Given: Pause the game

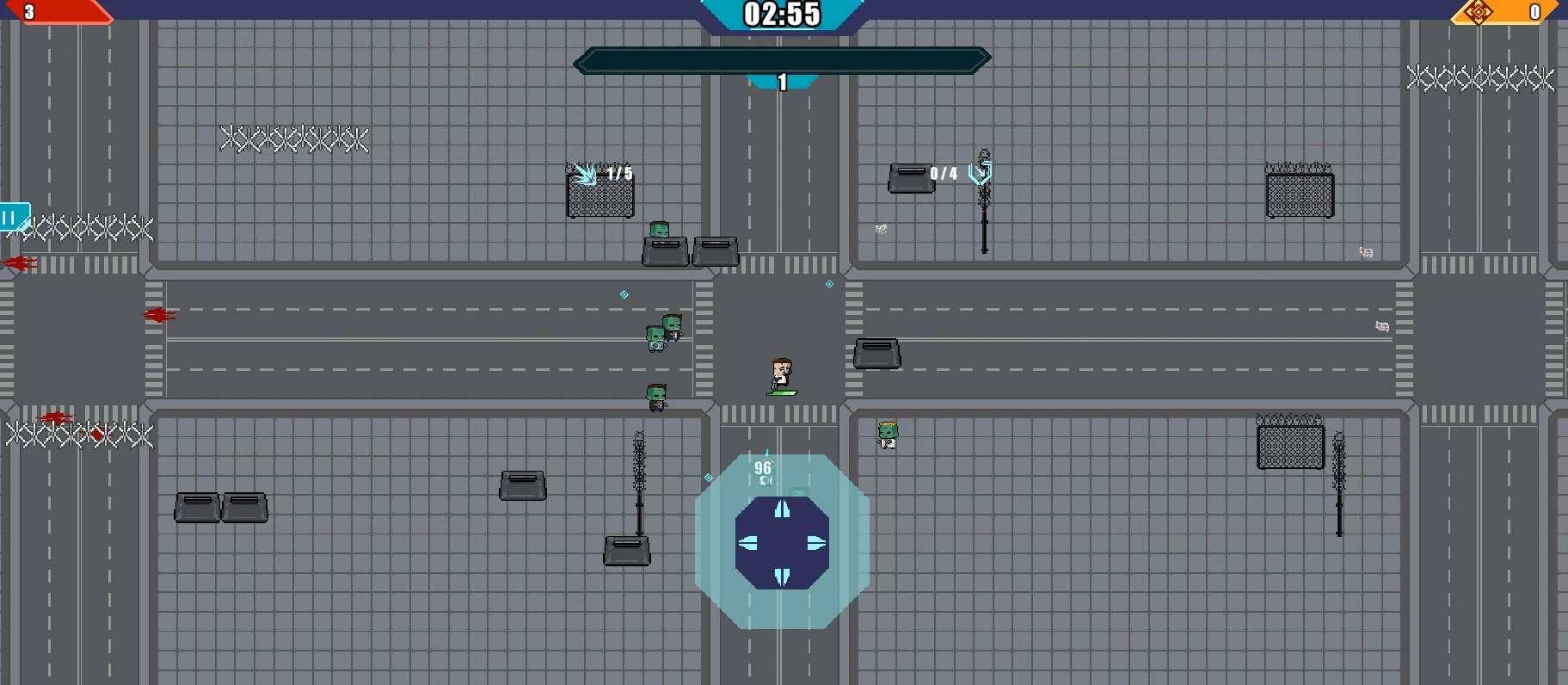Looking at the screenshot, I should pos(12,218).
